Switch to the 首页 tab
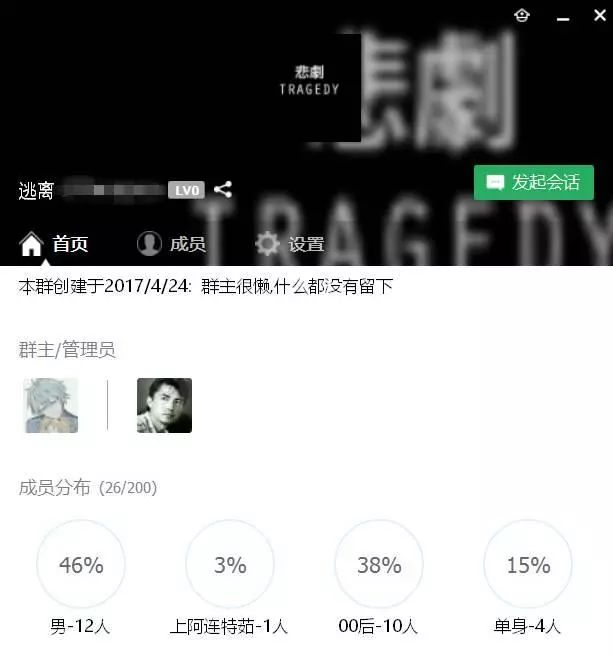The width and height of the screenshot is (613, 658). click(x=54, y=244)
